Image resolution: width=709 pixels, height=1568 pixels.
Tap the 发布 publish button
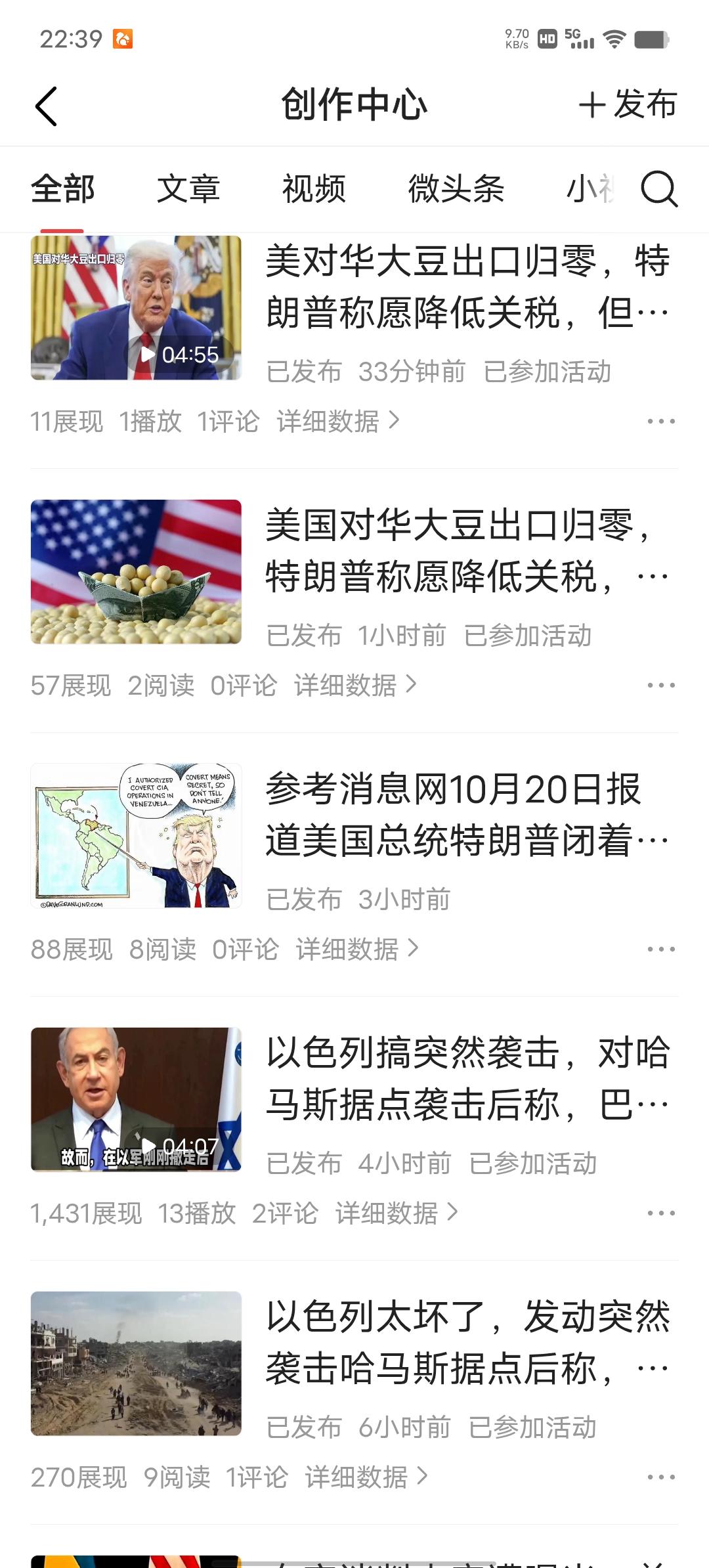tap(628, 105)
